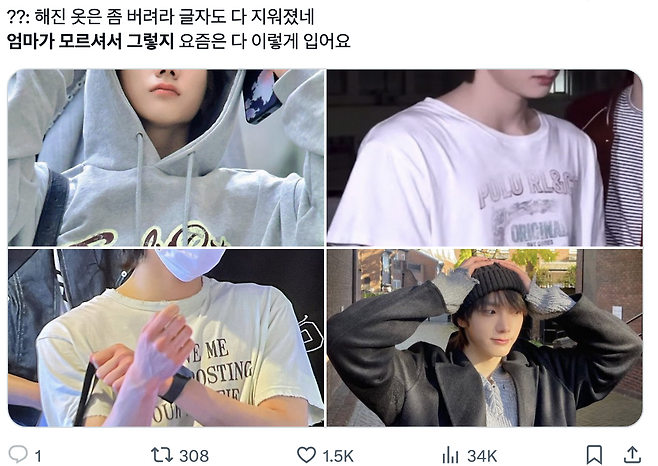Retweet this post with 308 reposts

pyautogui.click(x=162, y=455)
